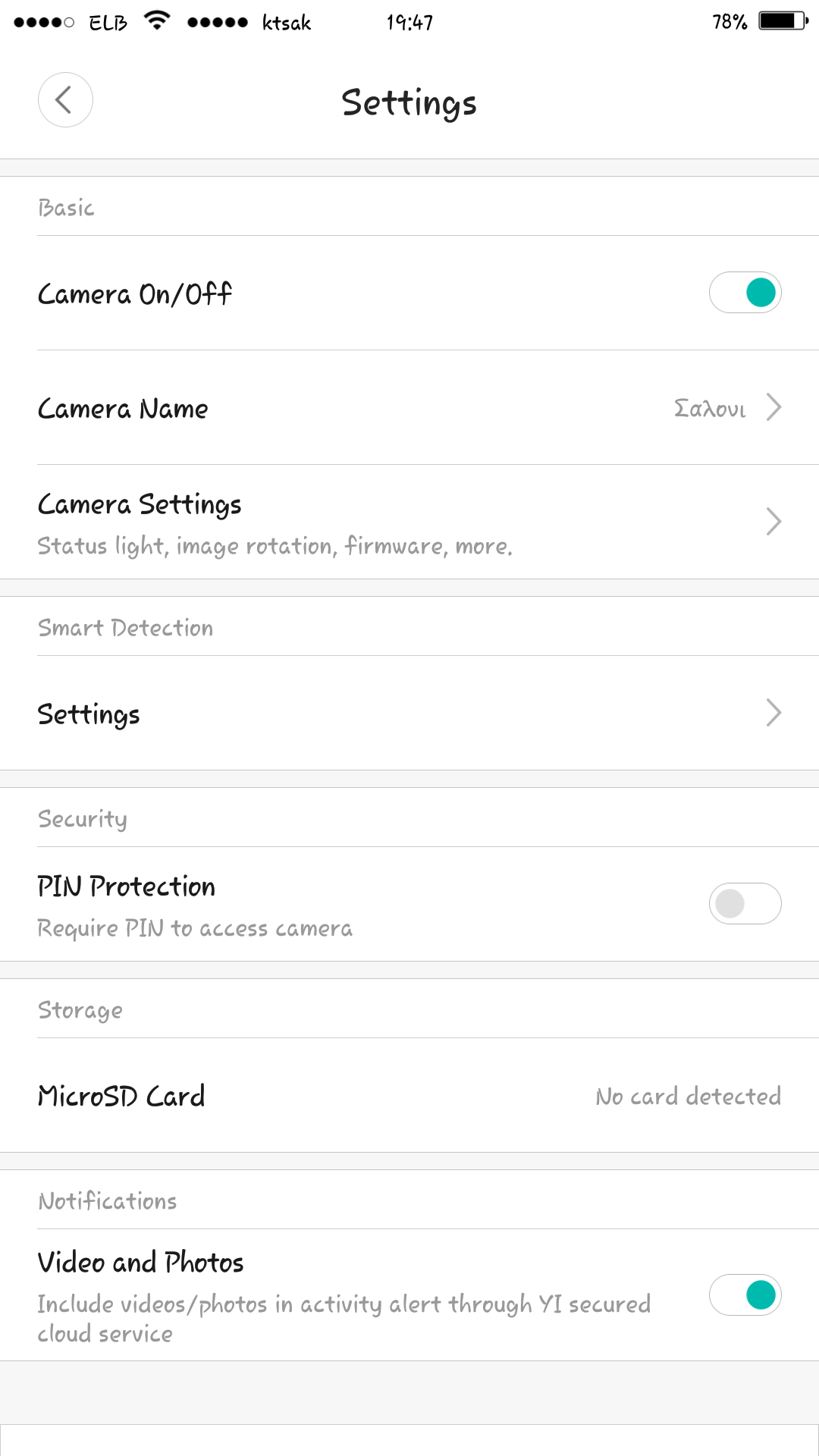
Task: Enable PIN Protection
Action: coord(745,903)
